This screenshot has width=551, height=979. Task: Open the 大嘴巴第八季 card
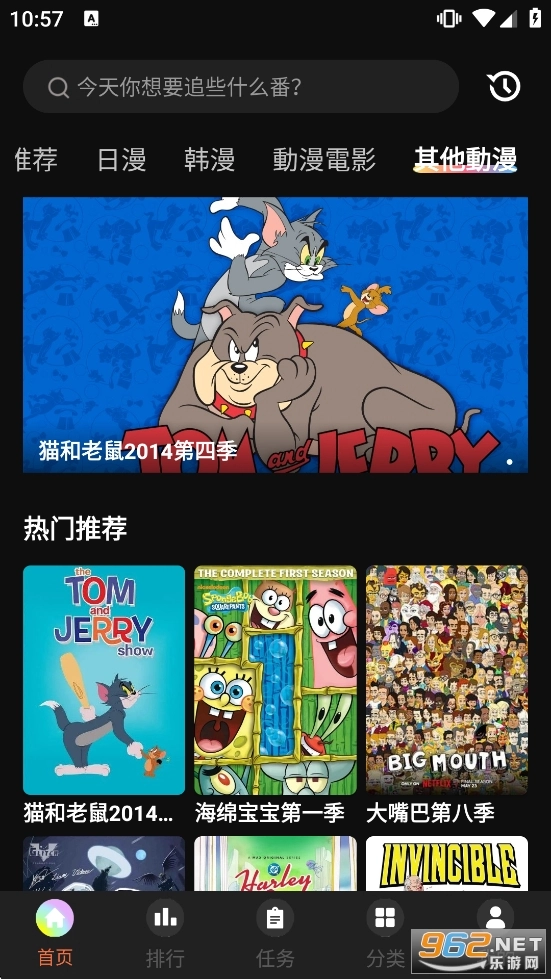(x=447, y=695)
